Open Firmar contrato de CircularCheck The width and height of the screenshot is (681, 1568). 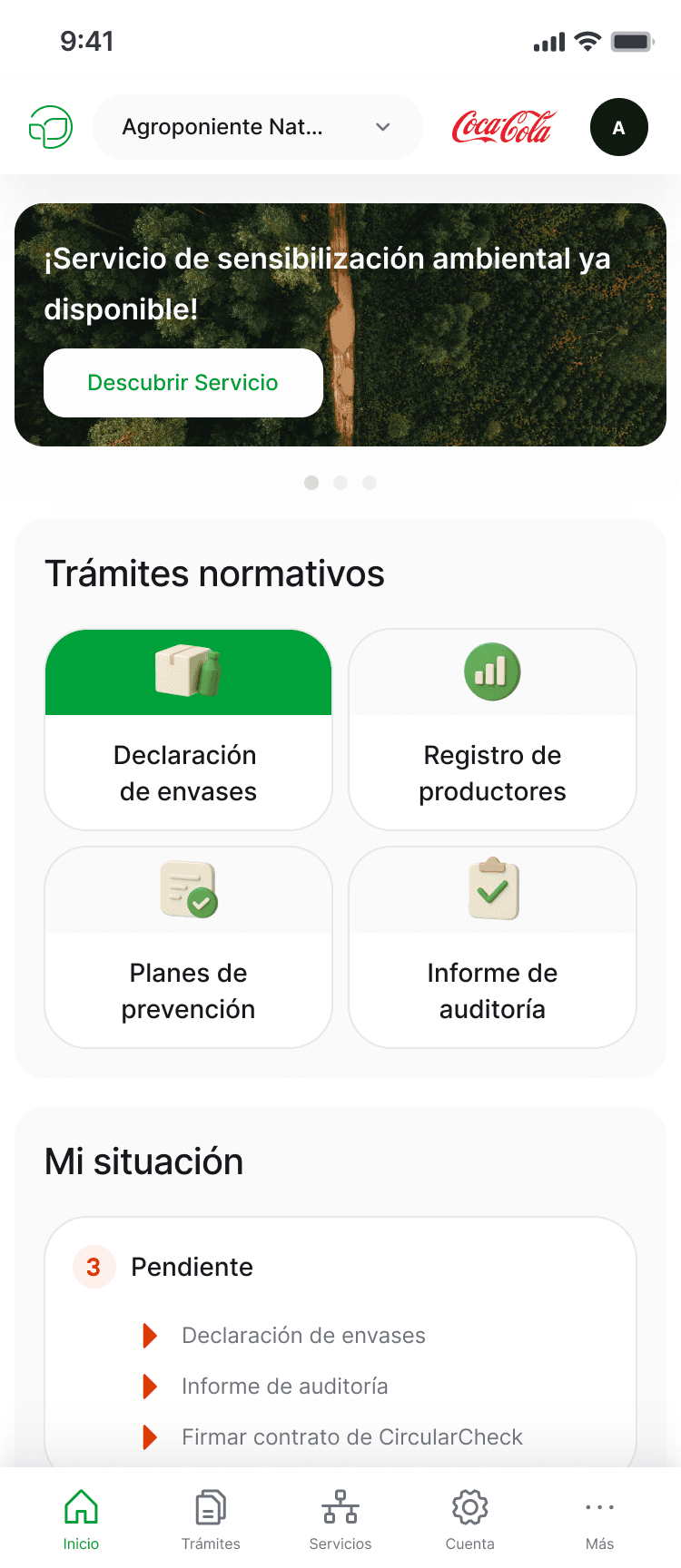coord(351,1437)
